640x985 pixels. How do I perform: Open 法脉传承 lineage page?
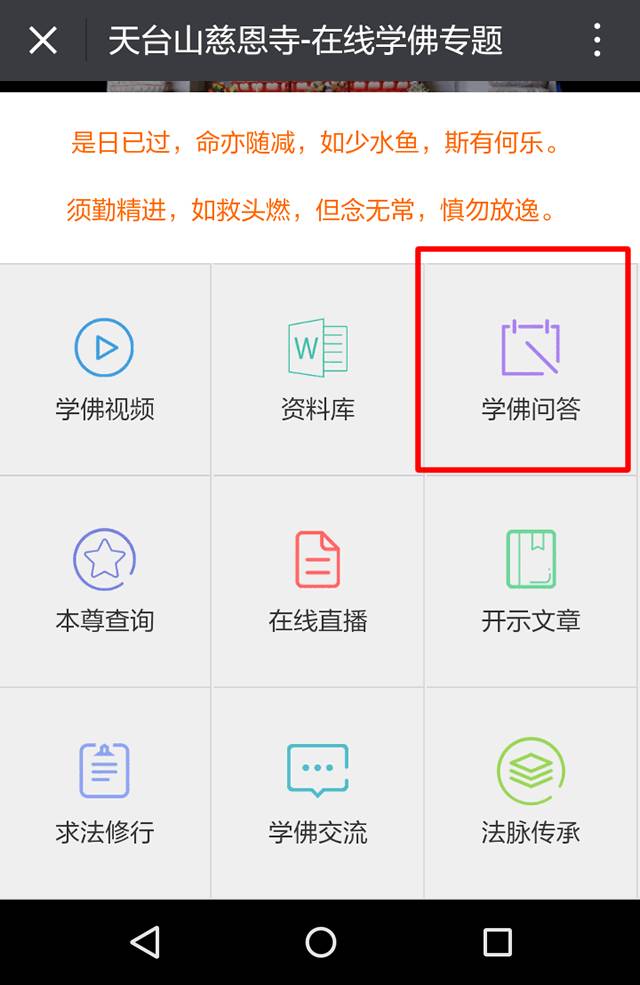click(x=530, y=793)
